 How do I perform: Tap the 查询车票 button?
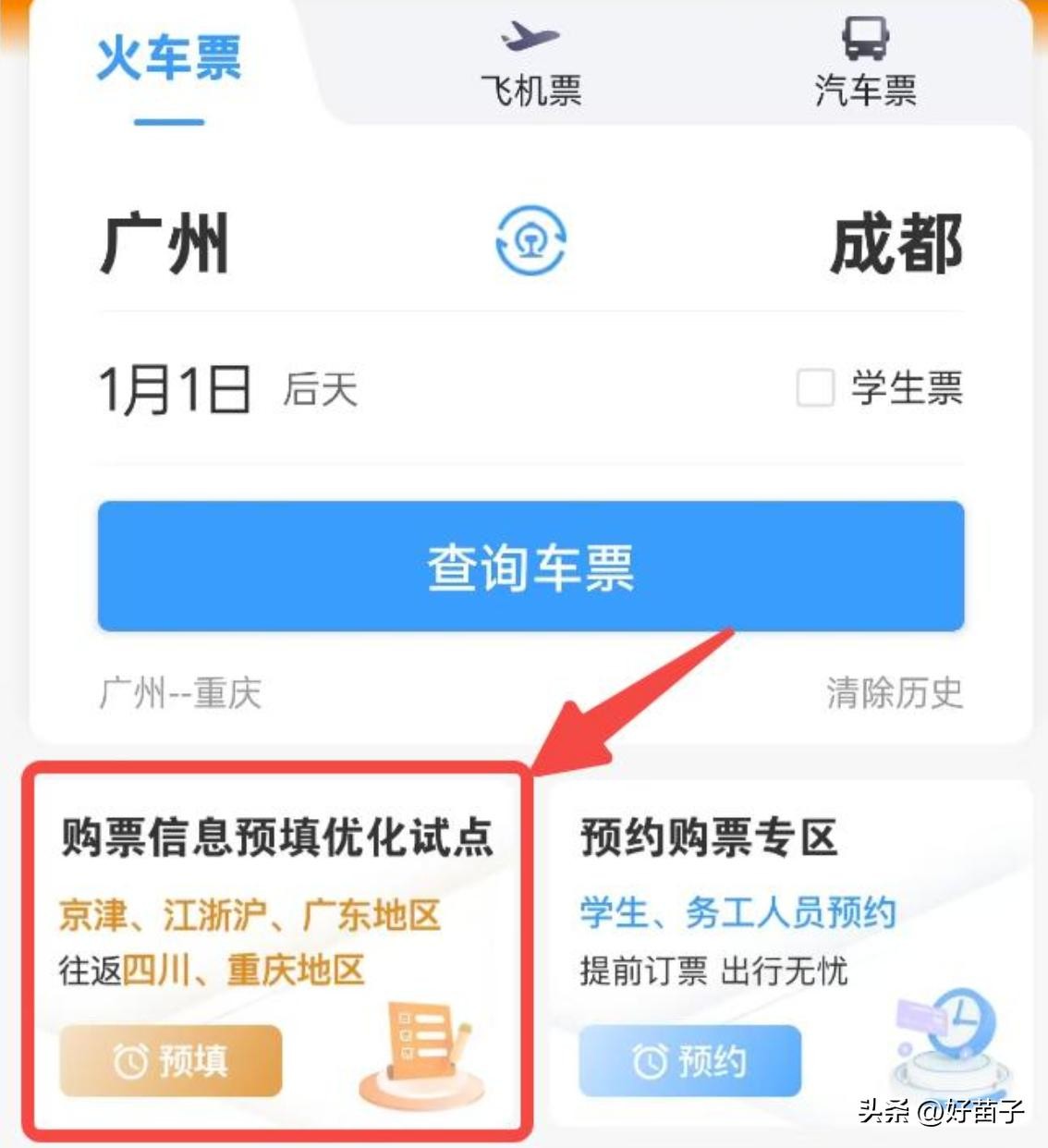pos(530,567)
